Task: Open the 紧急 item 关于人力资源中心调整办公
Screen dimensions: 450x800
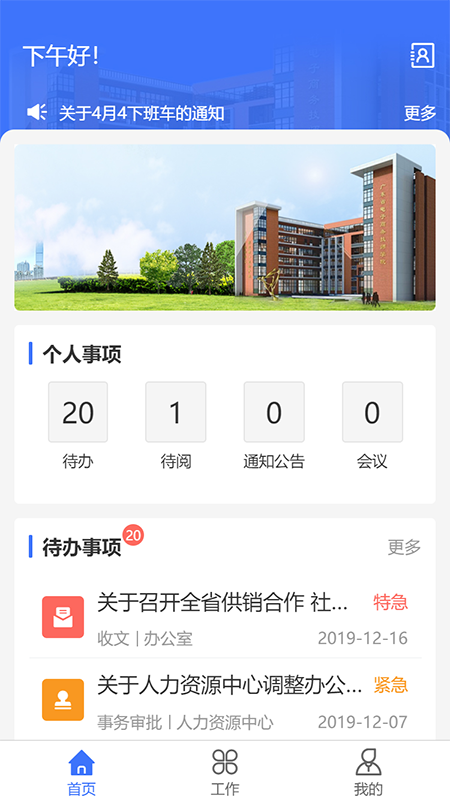Action: (225, 699)
